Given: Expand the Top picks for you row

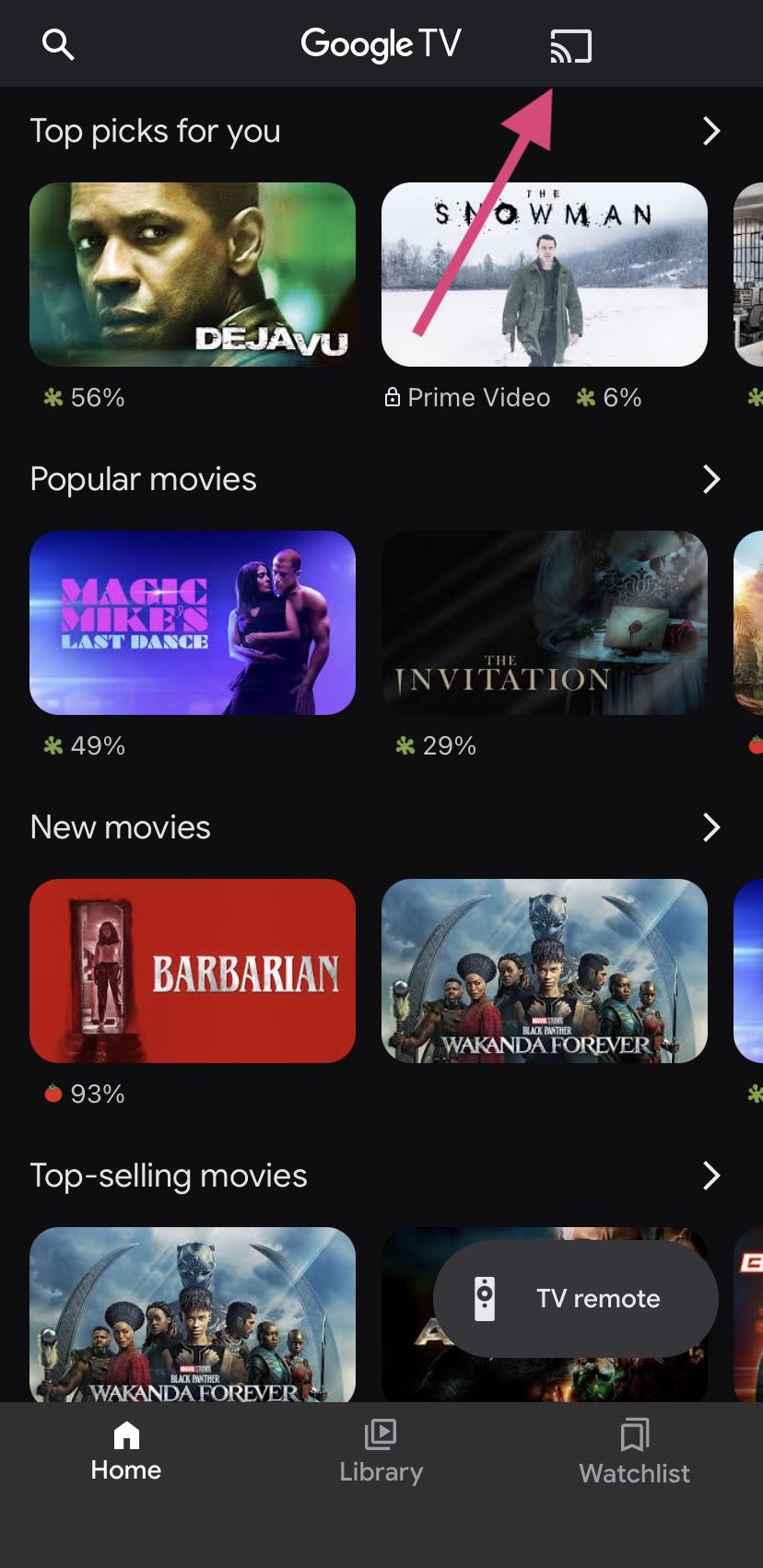Looking at the screenshot, I should tap(710, 131).
